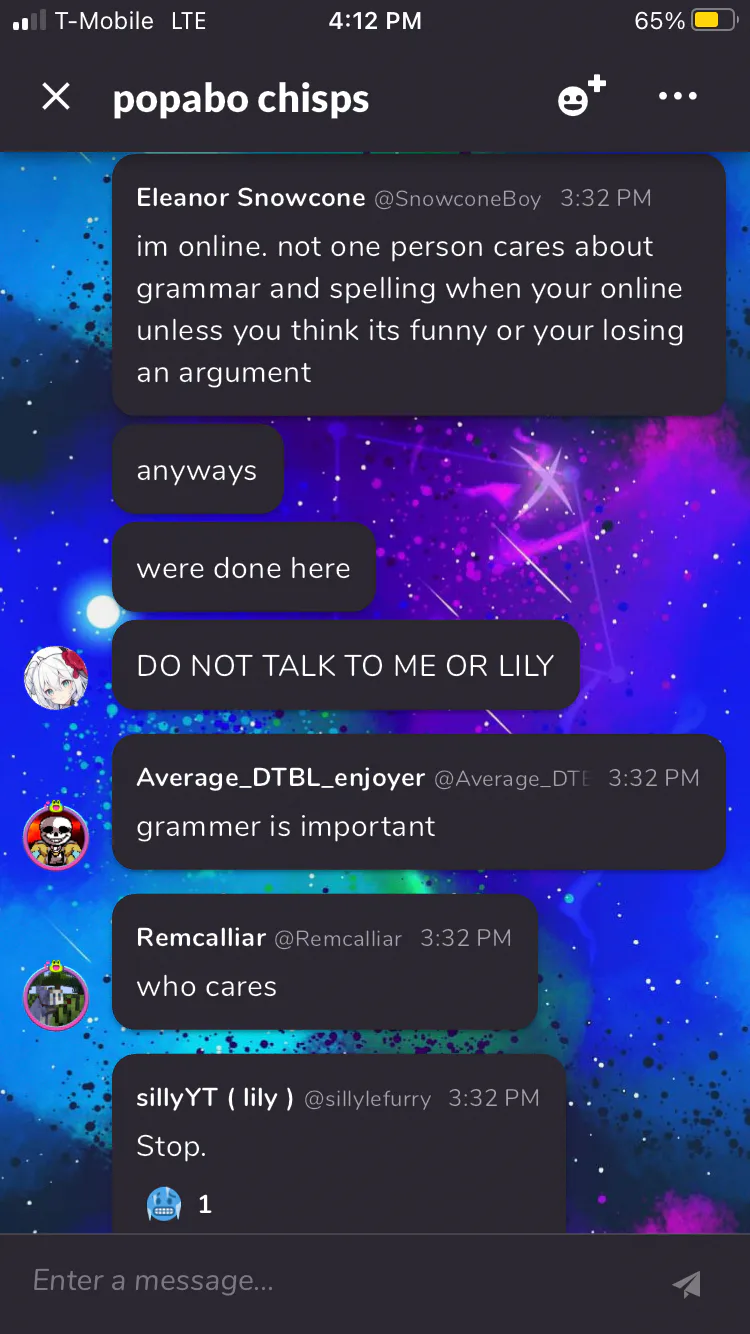Open Average_DTBL_enjoyer's profile picture
The width and height of the screenshot is (750, 1334).
click(x=56, y=835)
